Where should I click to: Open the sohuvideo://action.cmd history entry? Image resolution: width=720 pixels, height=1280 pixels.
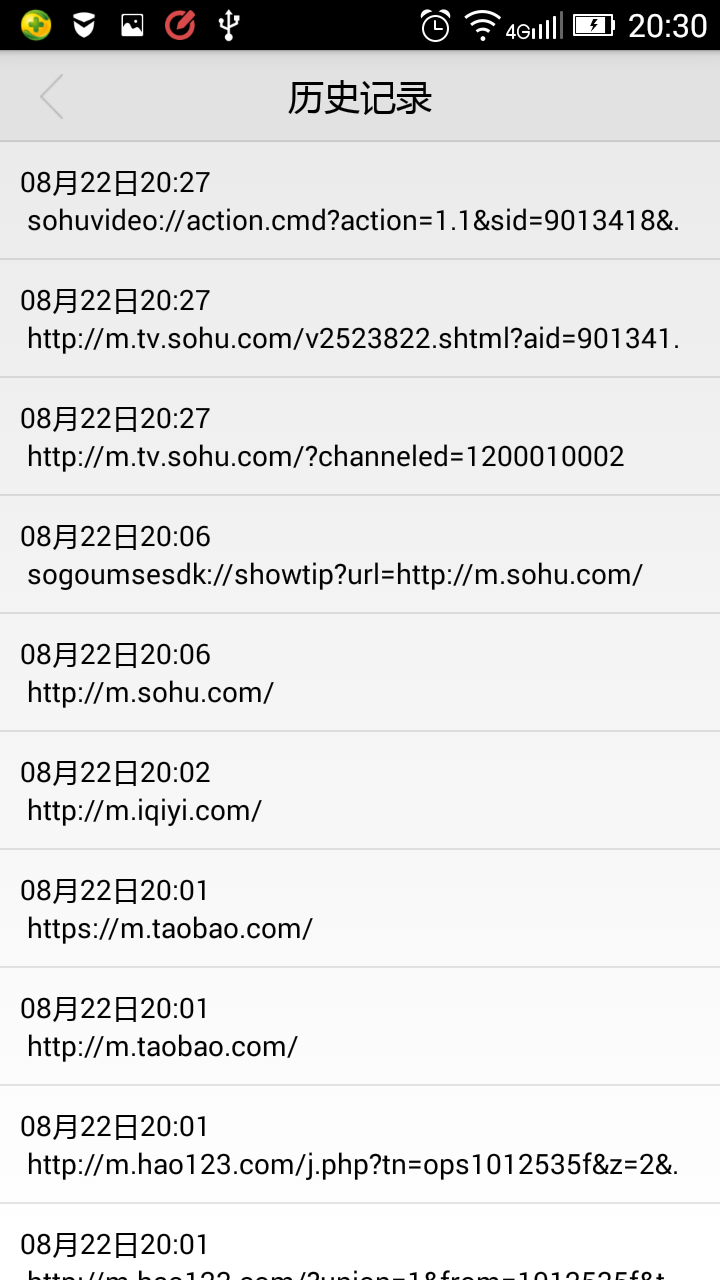[x=360, y=201]
